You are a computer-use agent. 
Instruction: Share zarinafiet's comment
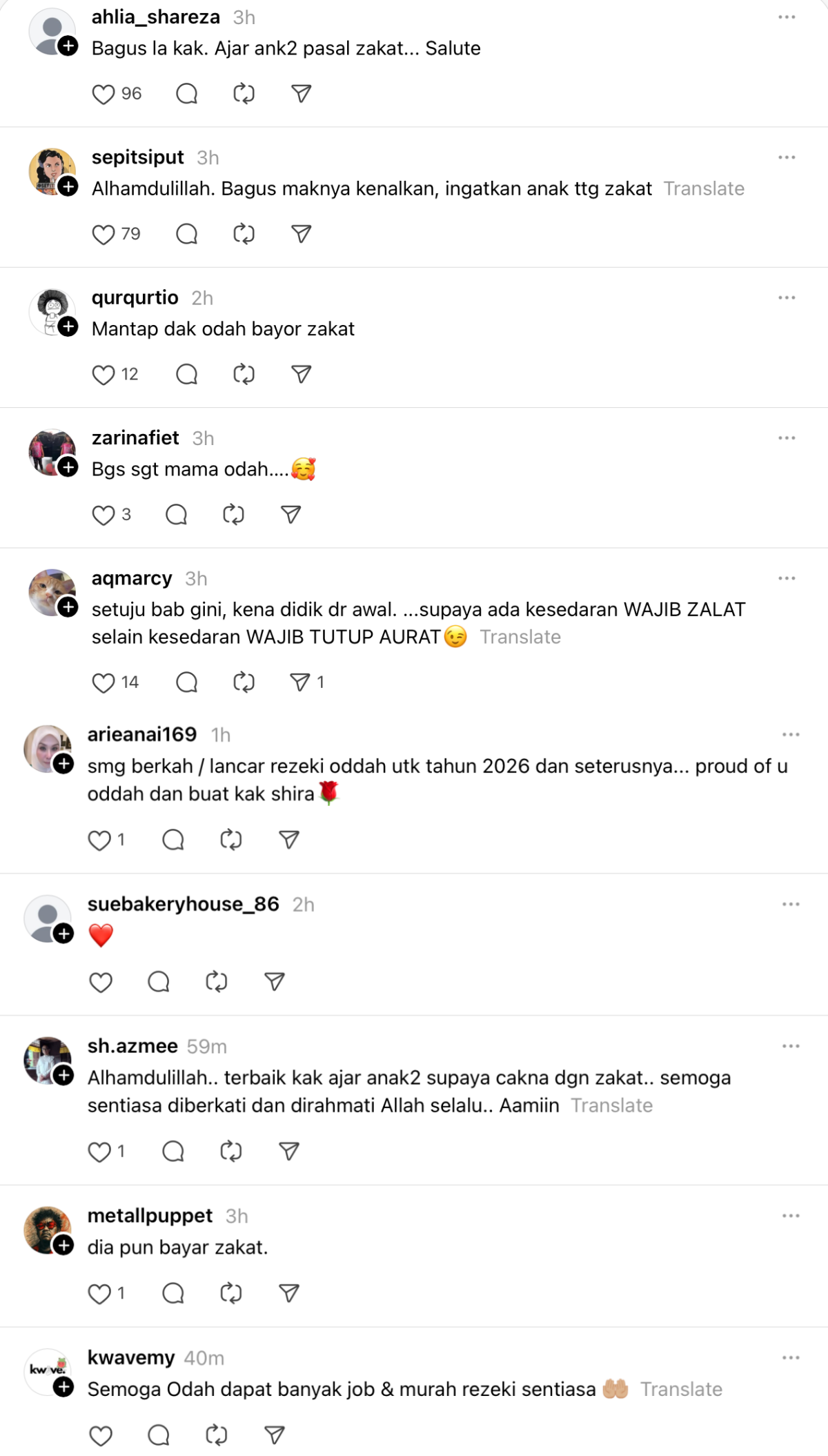pos(290,515)
